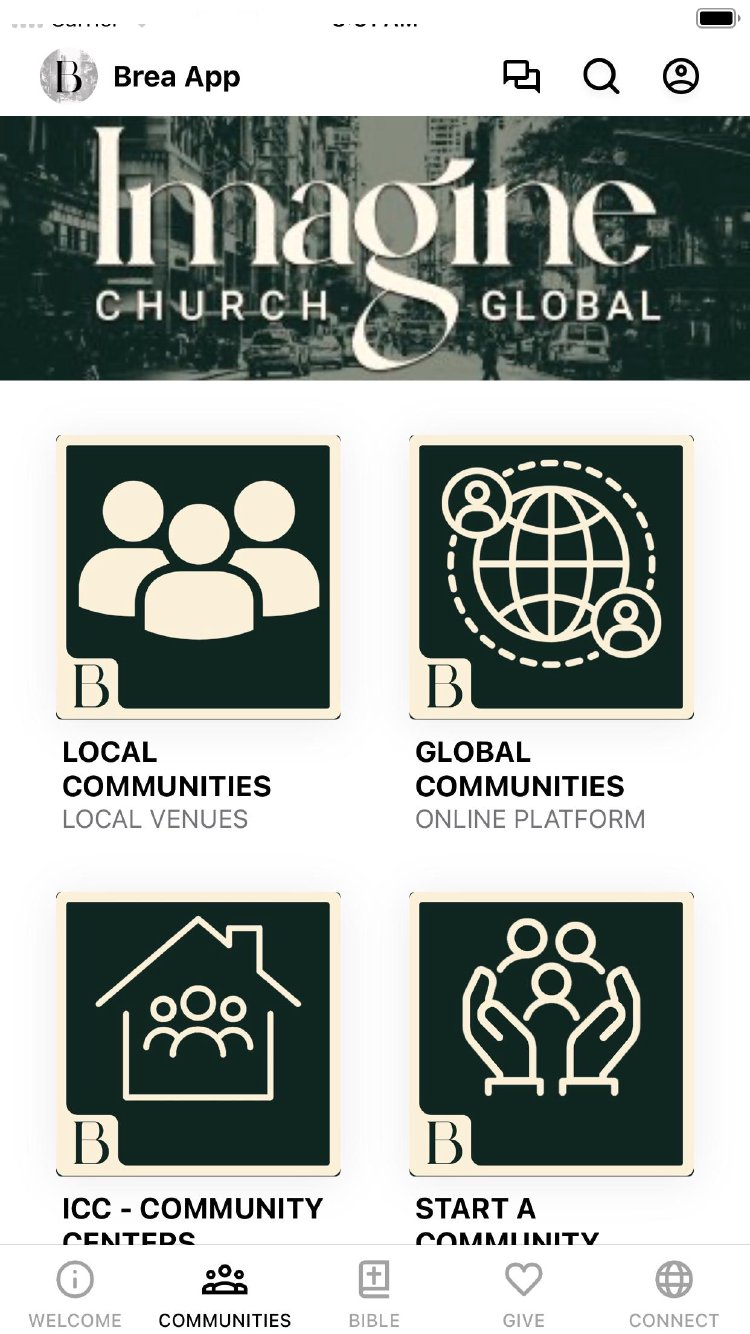Open the Global Communities card
Viewport: 750px width, 1334px height.
551,577
